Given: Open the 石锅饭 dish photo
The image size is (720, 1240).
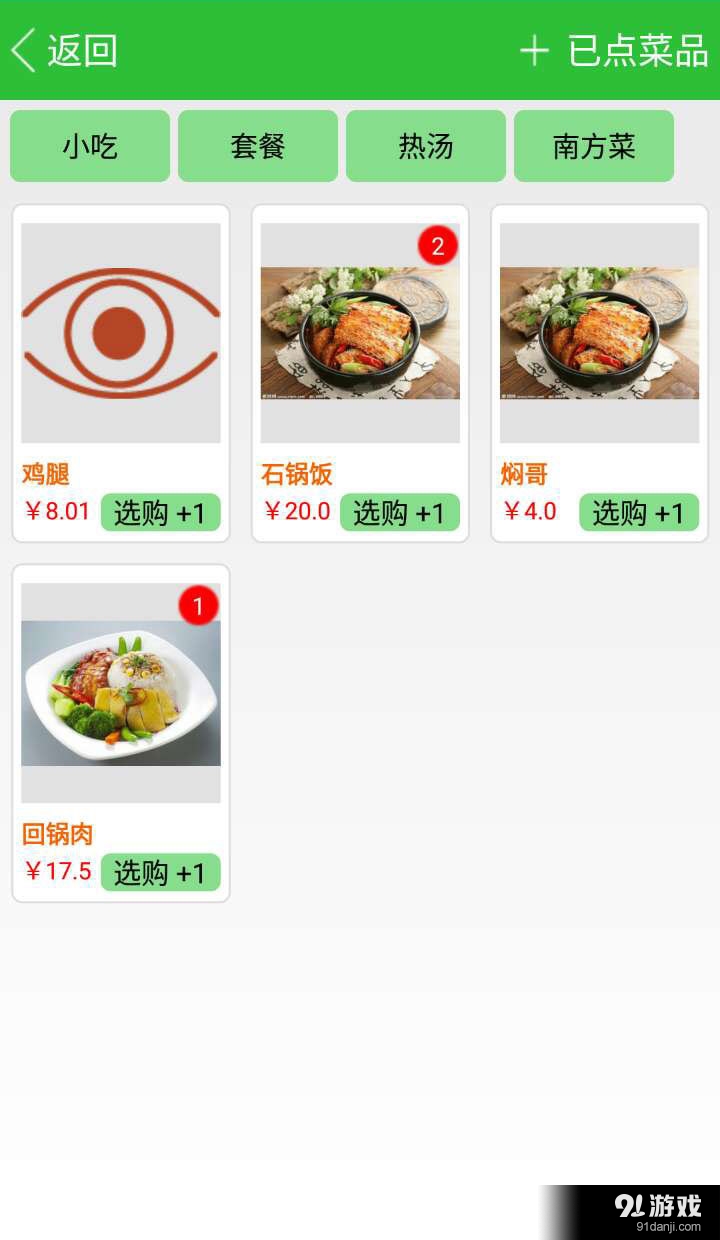Looking at the screenshot, I should pos(359,330).
